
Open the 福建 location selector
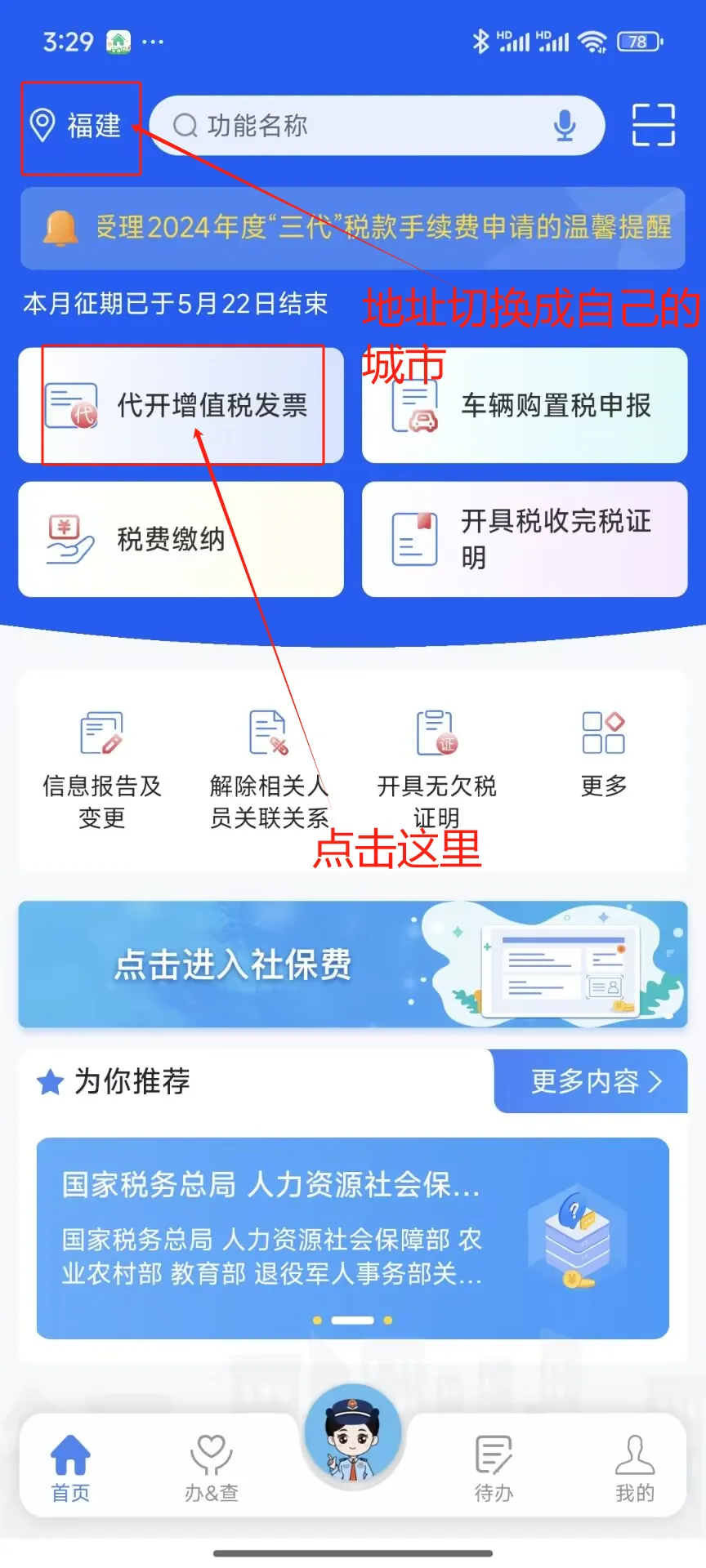78,126
